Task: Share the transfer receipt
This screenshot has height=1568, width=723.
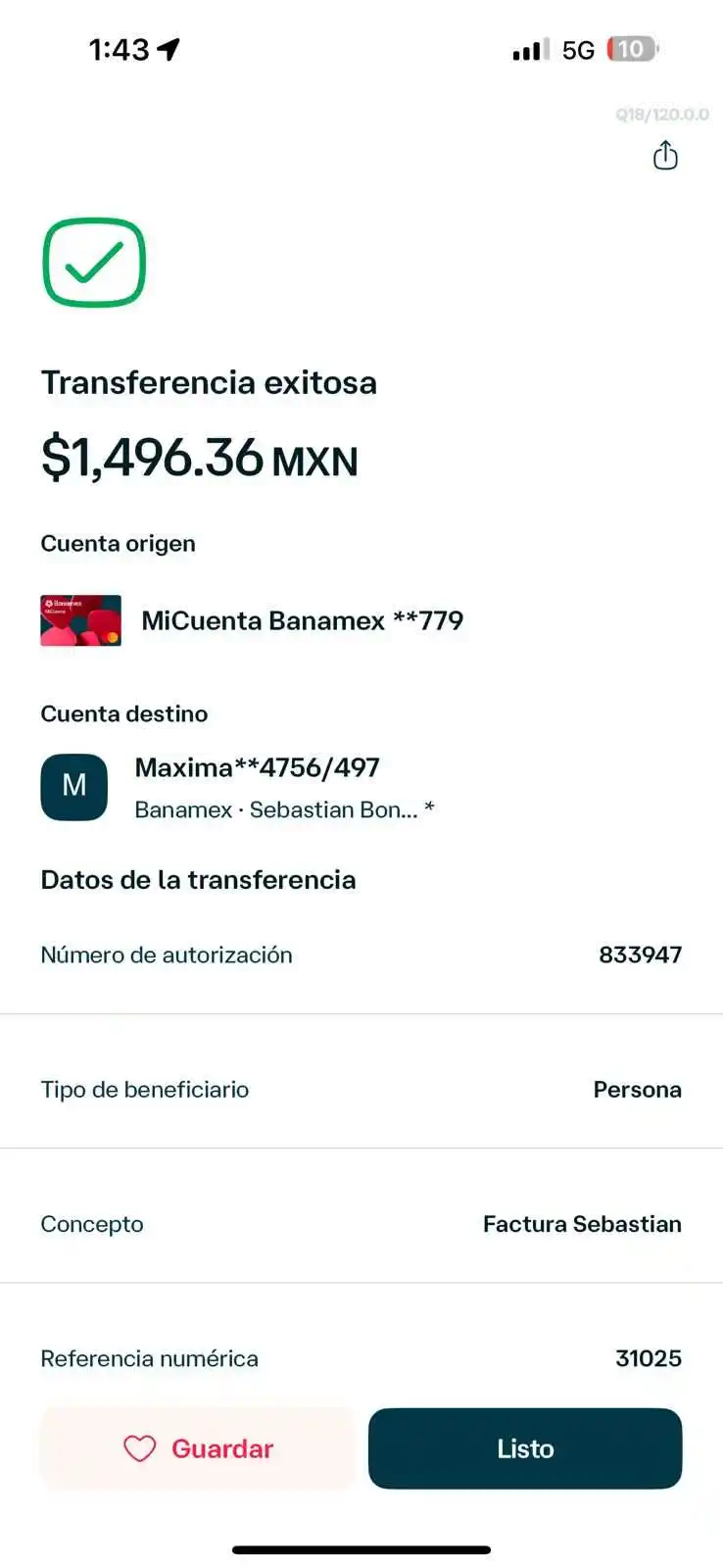Action: pos(665,156)
